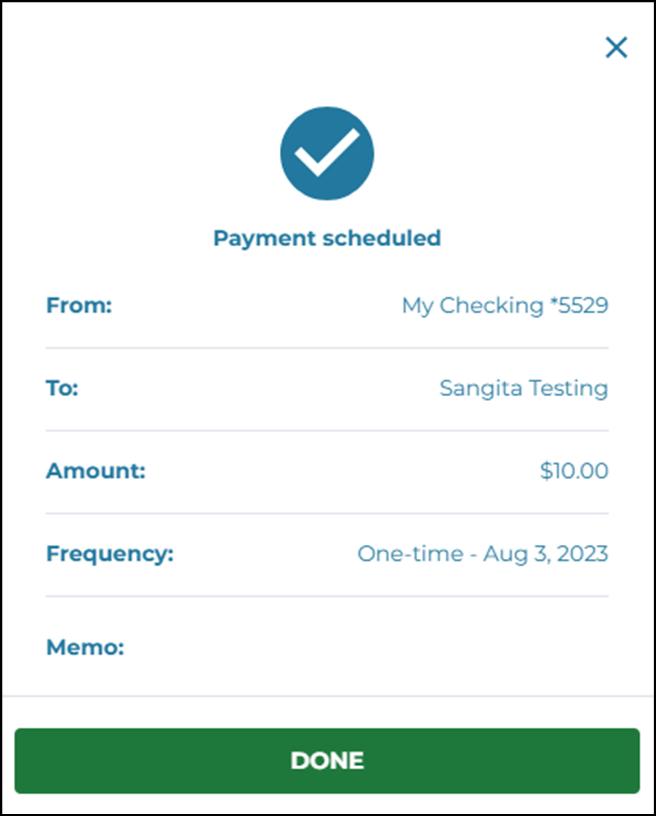This screenshot has height=816, width=656.
Task: Tap the green DONE button
Action: click(x=327, y=760)
